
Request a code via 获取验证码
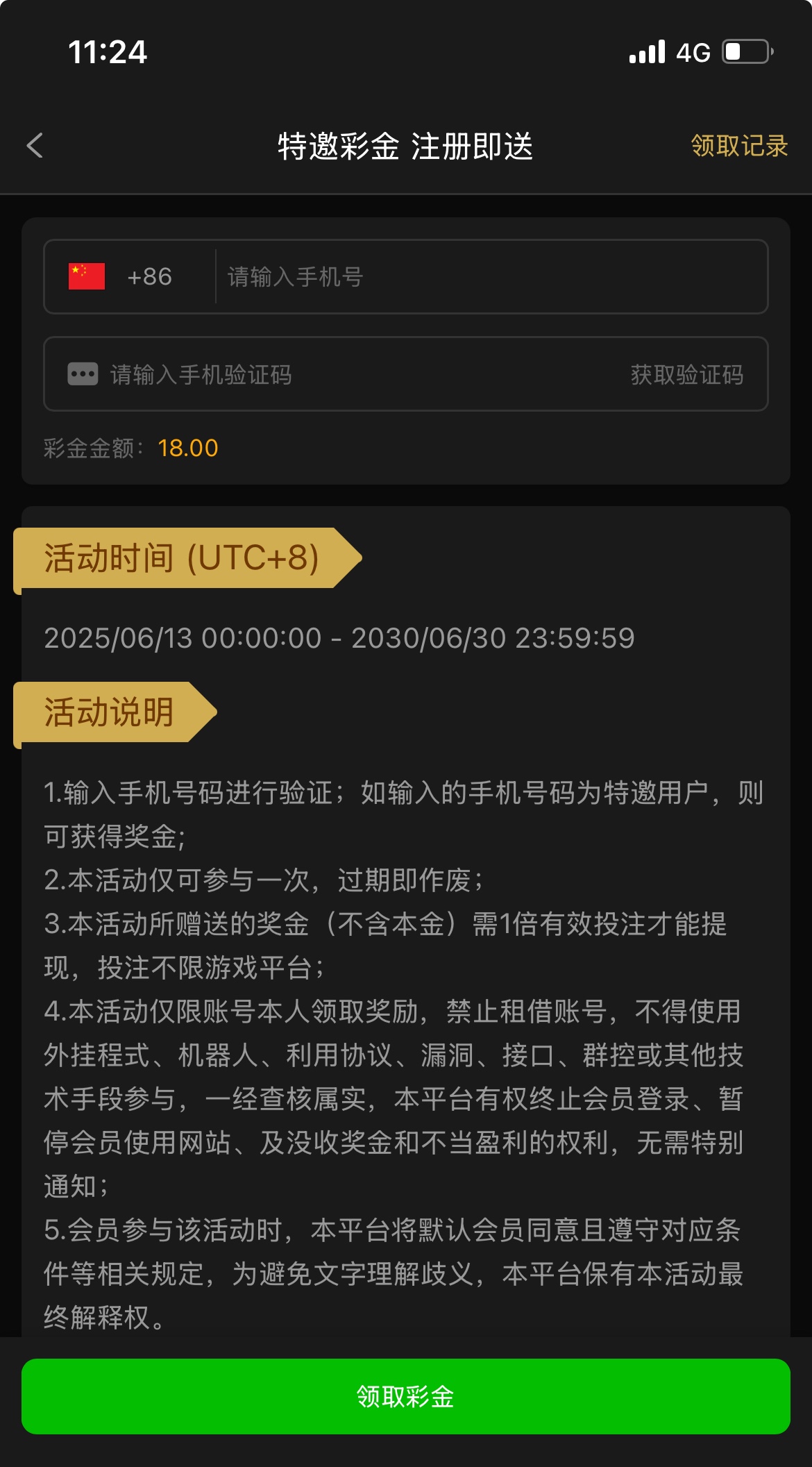coord(686,375)
